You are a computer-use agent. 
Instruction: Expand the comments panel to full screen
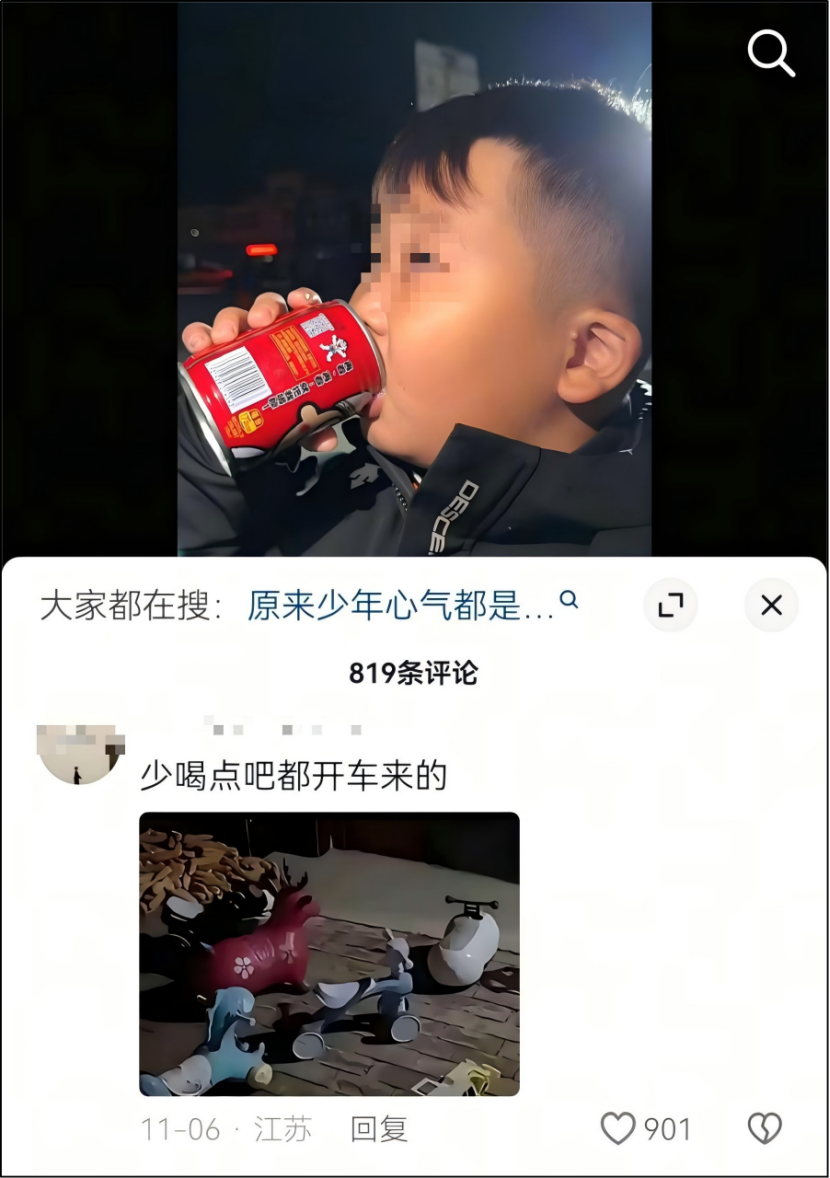670,605
